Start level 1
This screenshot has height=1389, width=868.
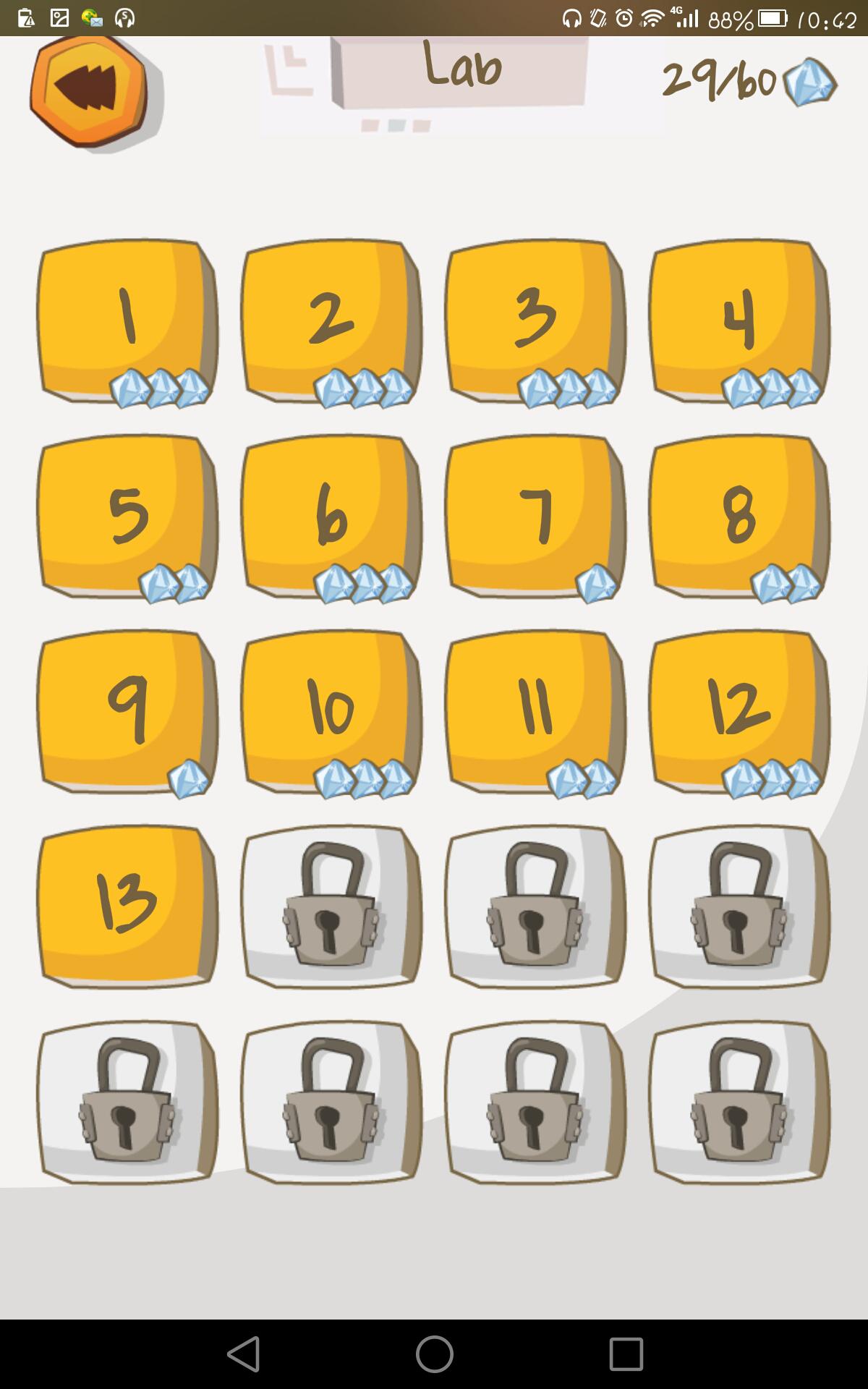click(x=127, y=320)
